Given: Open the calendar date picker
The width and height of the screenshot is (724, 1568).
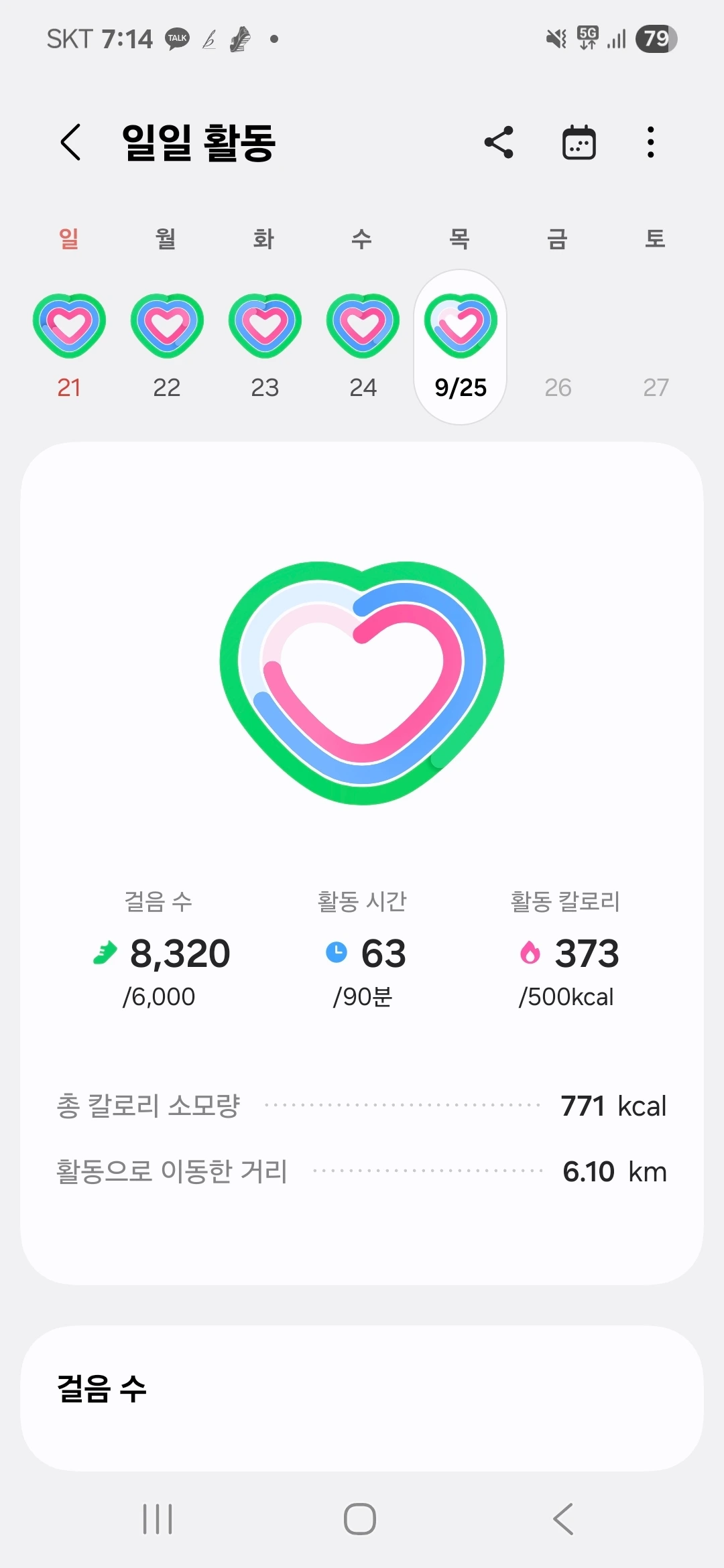Looking at the screenshot, I should coord(579,142).
